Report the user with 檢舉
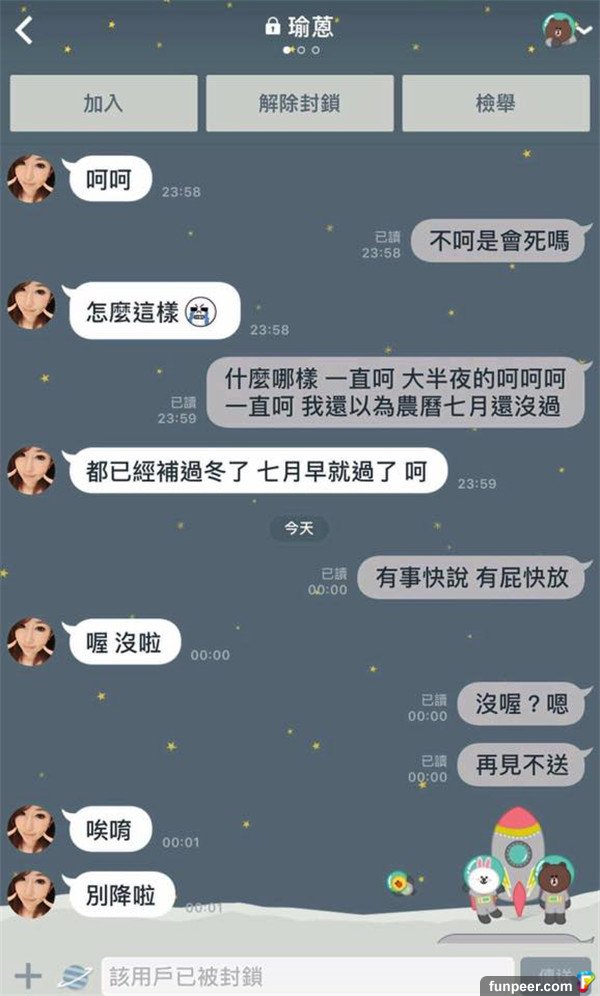600x996 pixels. [495, 104]
